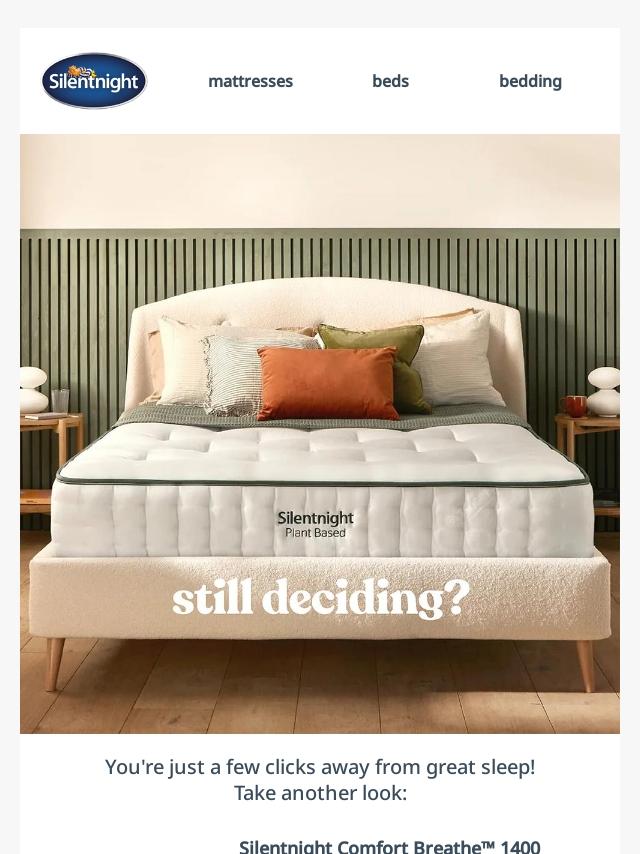The height and width of the screenshot is (854, 640).
Task: Open the beds link
Action: pos(390,81)
